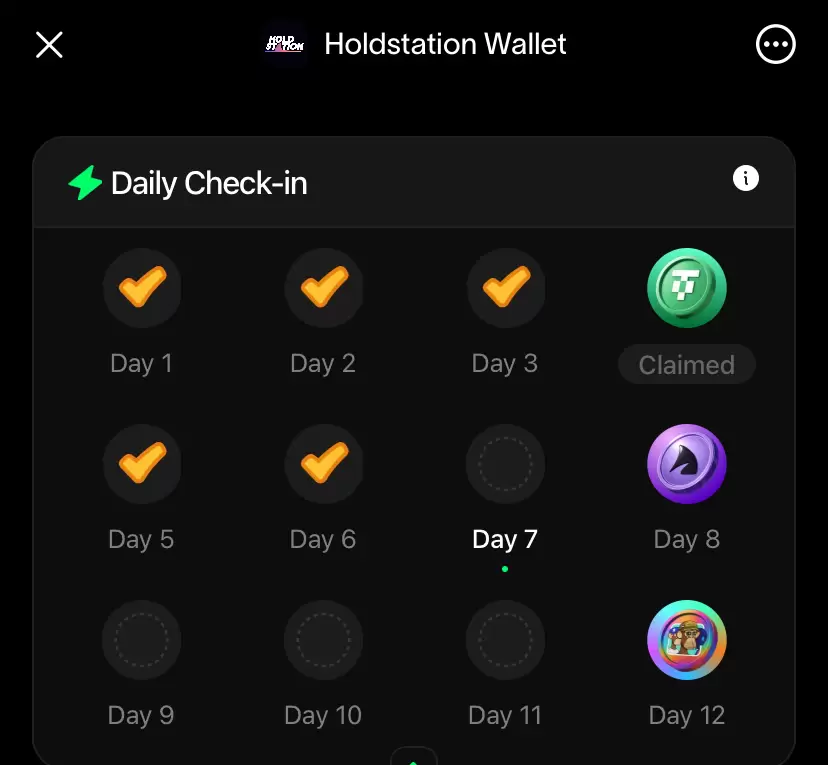Tap the Claimed green coin reward
The image size is (828, 765).
[x=686, y=289]
